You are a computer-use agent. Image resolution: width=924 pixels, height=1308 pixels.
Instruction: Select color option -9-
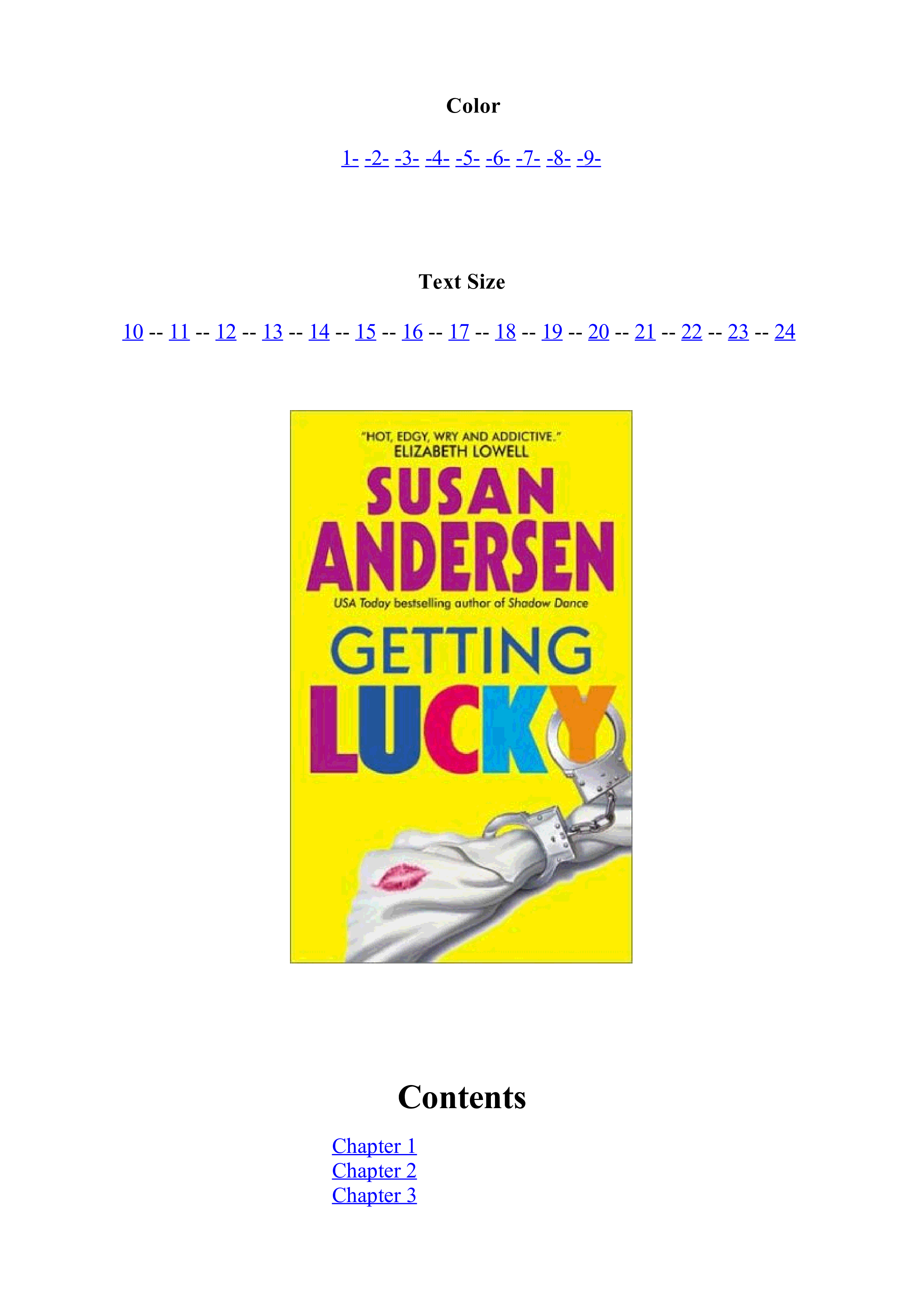[588, 158]
